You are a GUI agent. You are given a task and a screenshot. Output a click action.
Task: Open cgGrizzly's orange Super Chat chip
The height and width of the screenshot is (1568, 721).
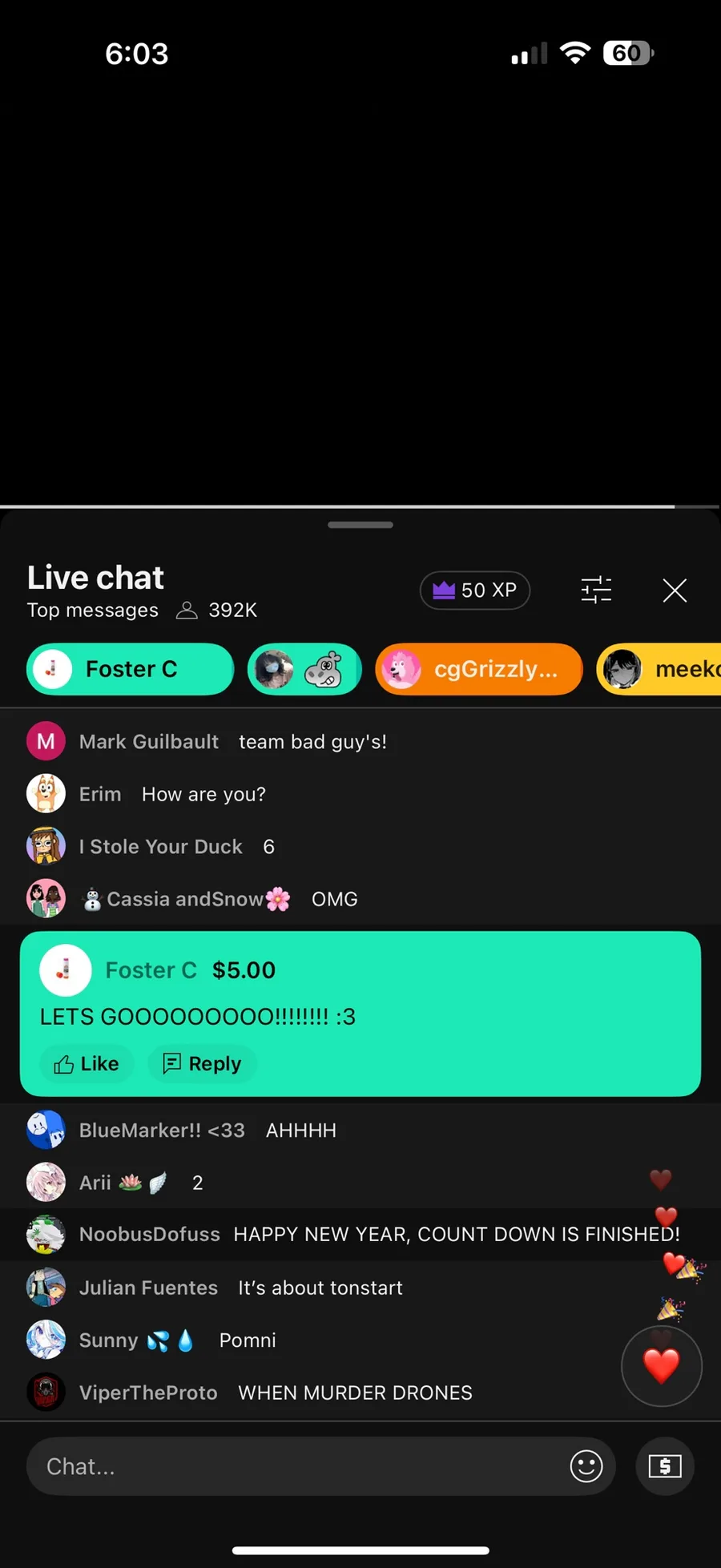[x=478, y=669]
